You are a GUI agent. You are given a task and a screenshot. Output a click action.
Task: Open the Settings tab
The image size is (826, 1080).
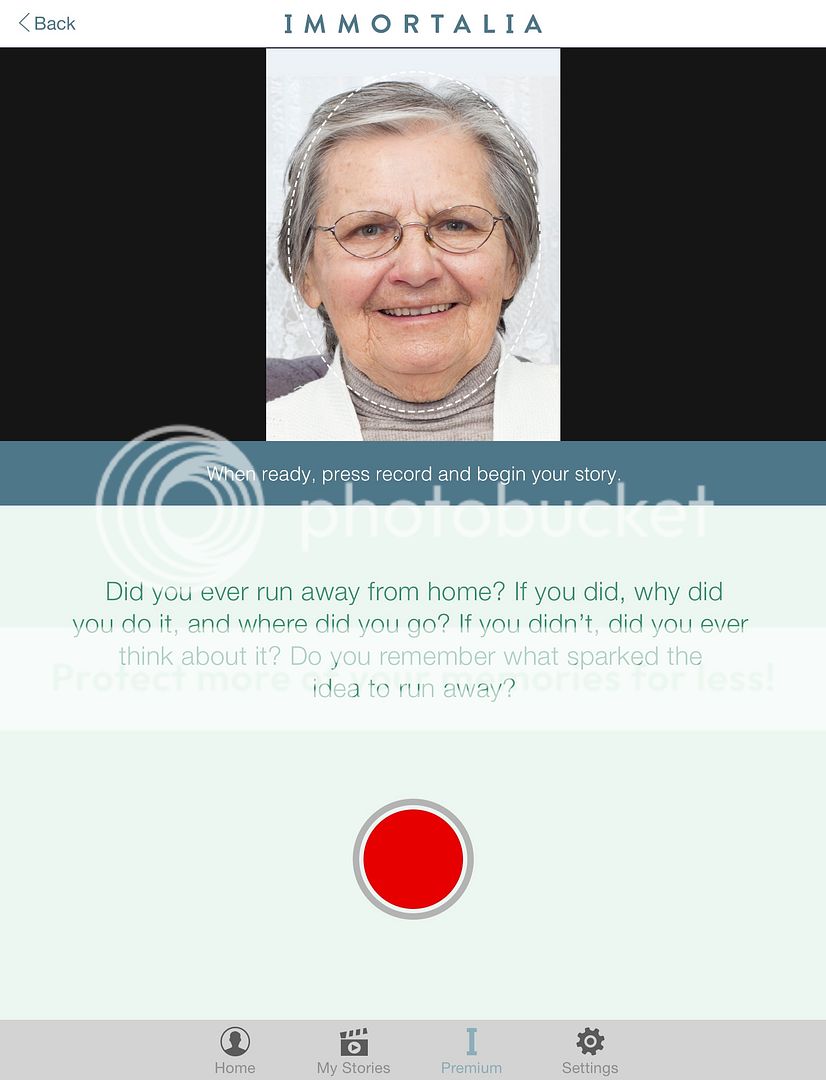(x=590, y=1050)
